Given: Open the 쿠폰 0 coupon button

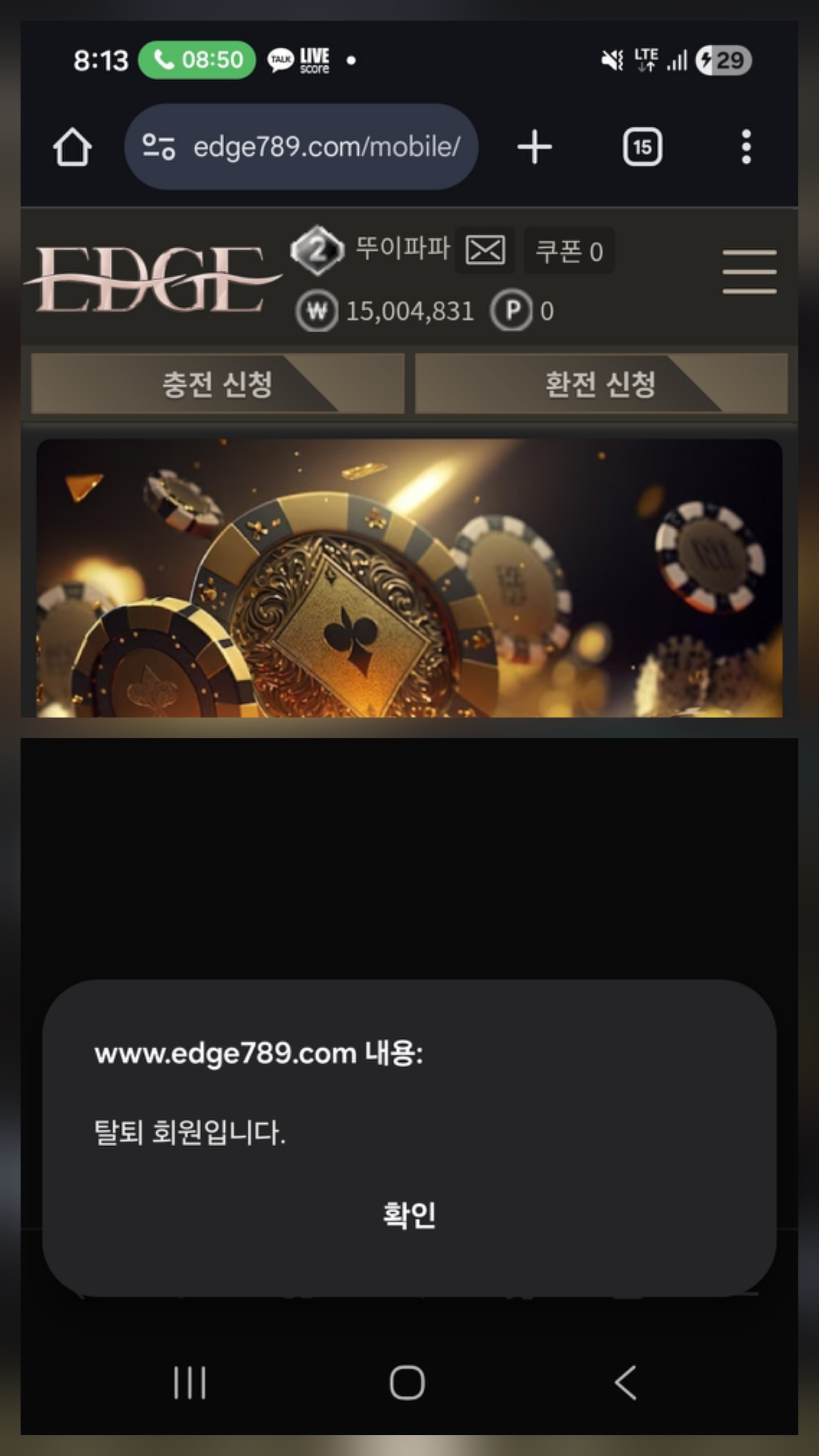Looking at the screenshot, I should 569,251.
